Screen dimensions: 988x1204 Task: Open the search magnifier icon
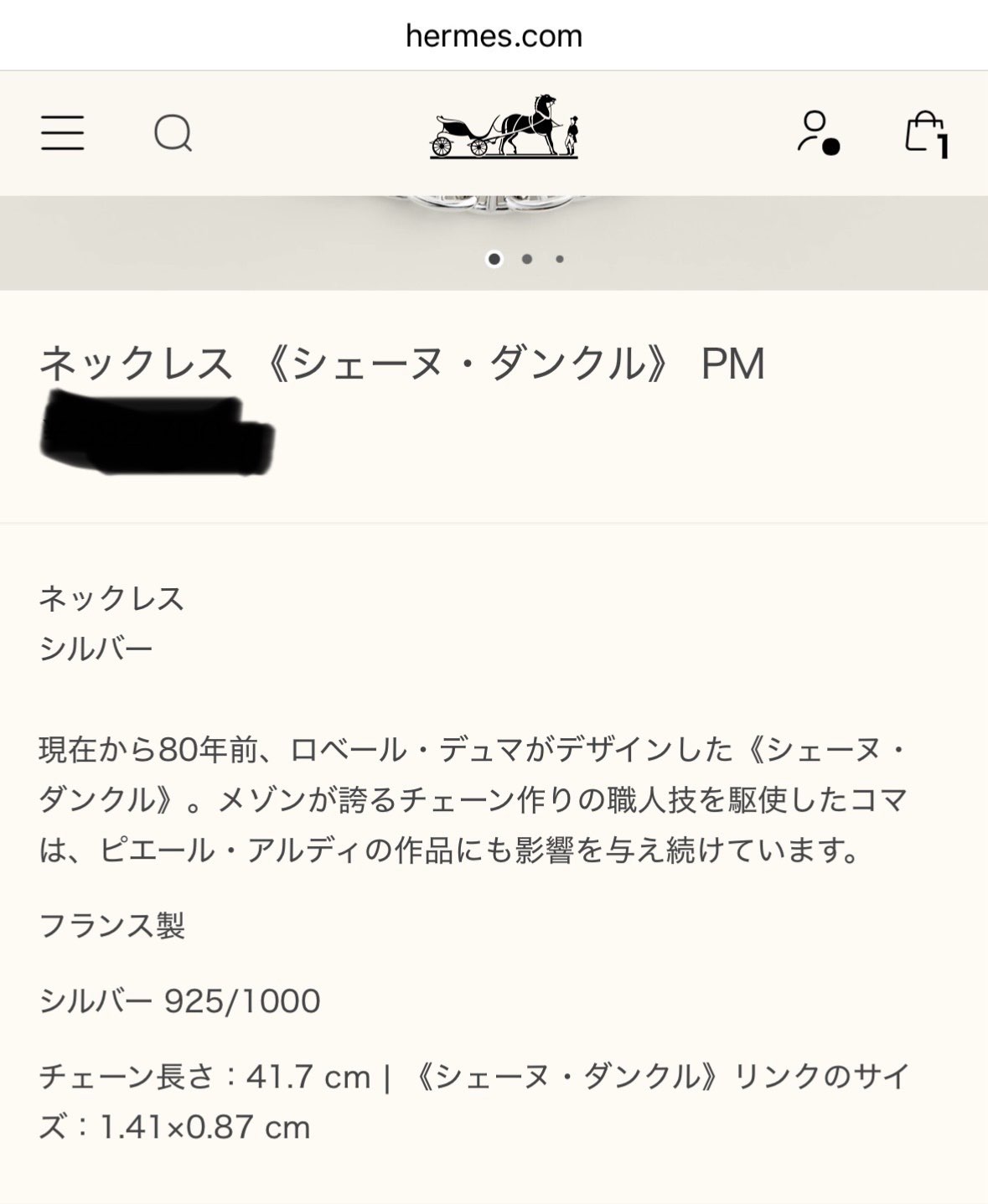pos(173,133)
